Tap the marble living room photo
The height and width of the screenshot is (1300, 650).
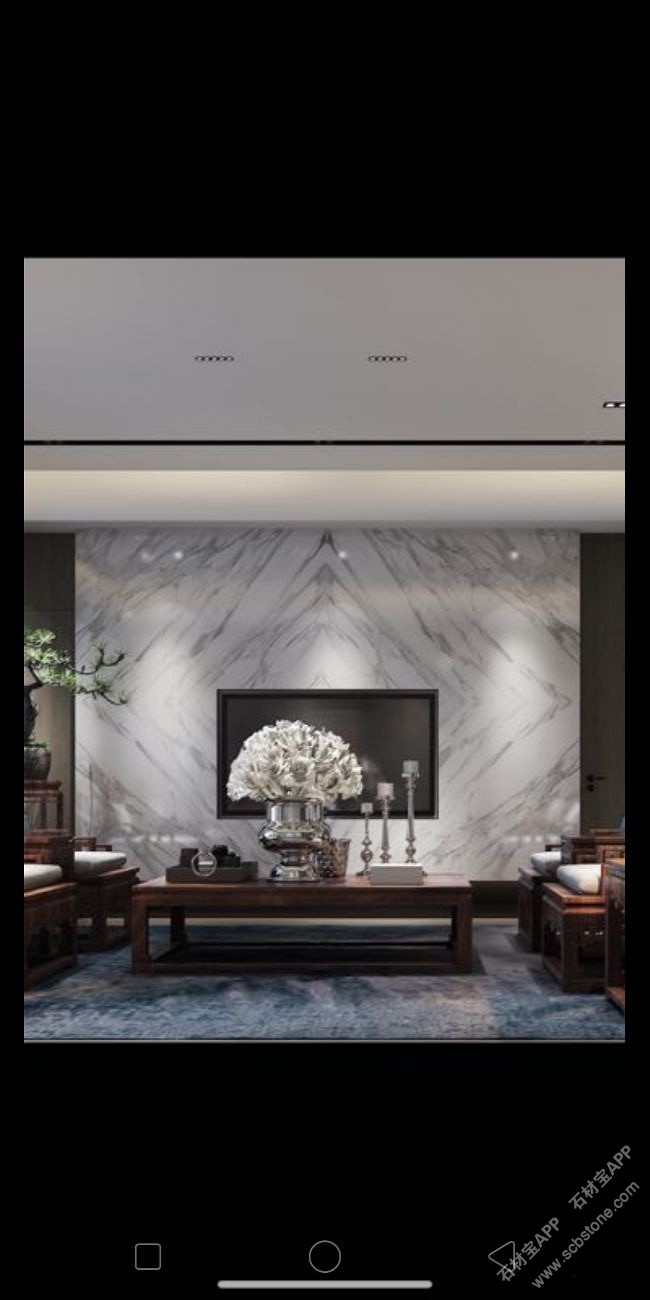coord(324,650)
